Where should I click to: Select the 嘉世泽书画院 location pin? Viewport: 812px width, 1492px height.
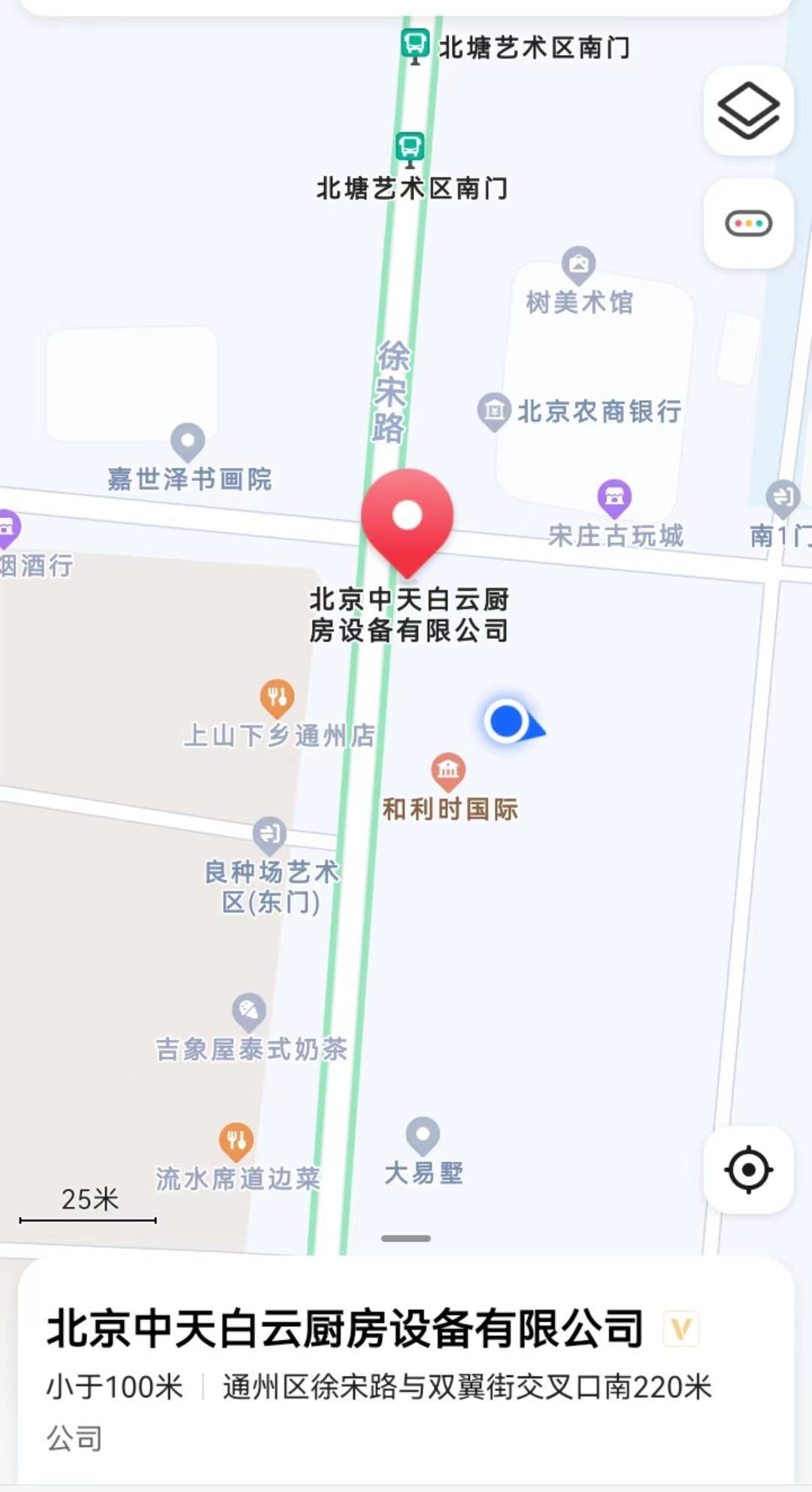188,441
